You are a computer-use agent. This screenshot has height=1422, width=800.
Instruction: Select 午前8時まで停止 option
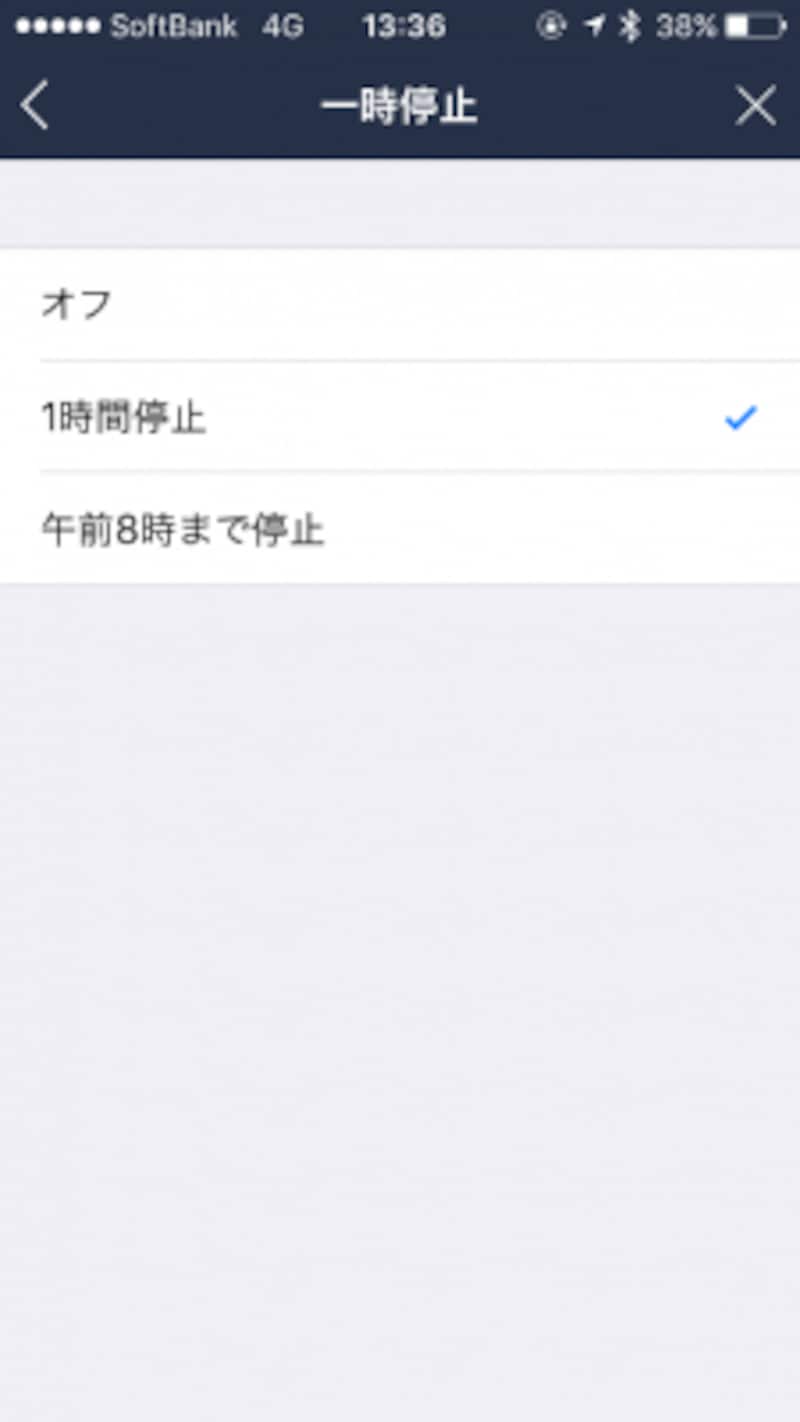[x=400, y=529]
